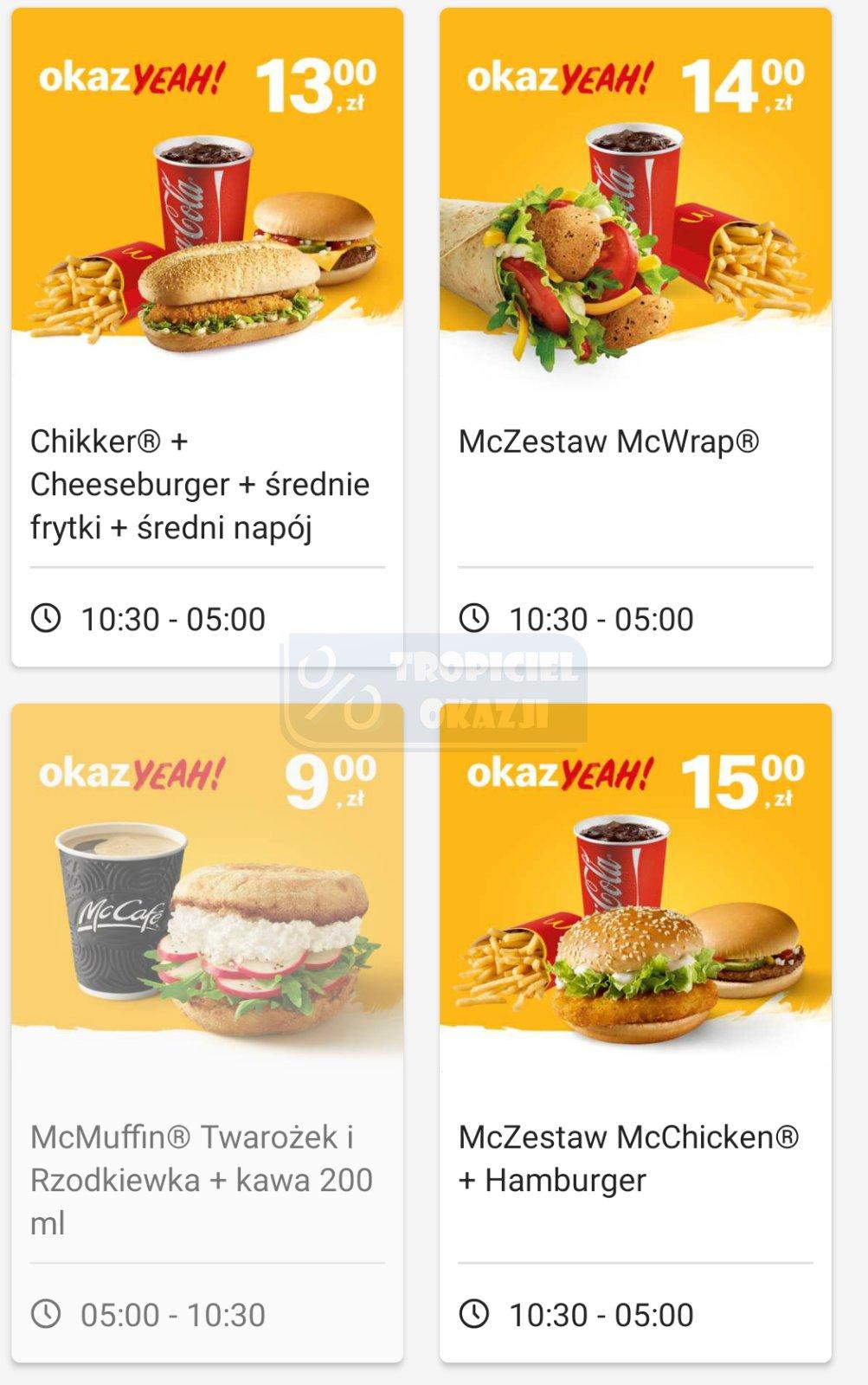Screen dimensions: 868x1385
Task: Click the TROPICIEL OKAZJI watermark text
Action: (485, 688)
